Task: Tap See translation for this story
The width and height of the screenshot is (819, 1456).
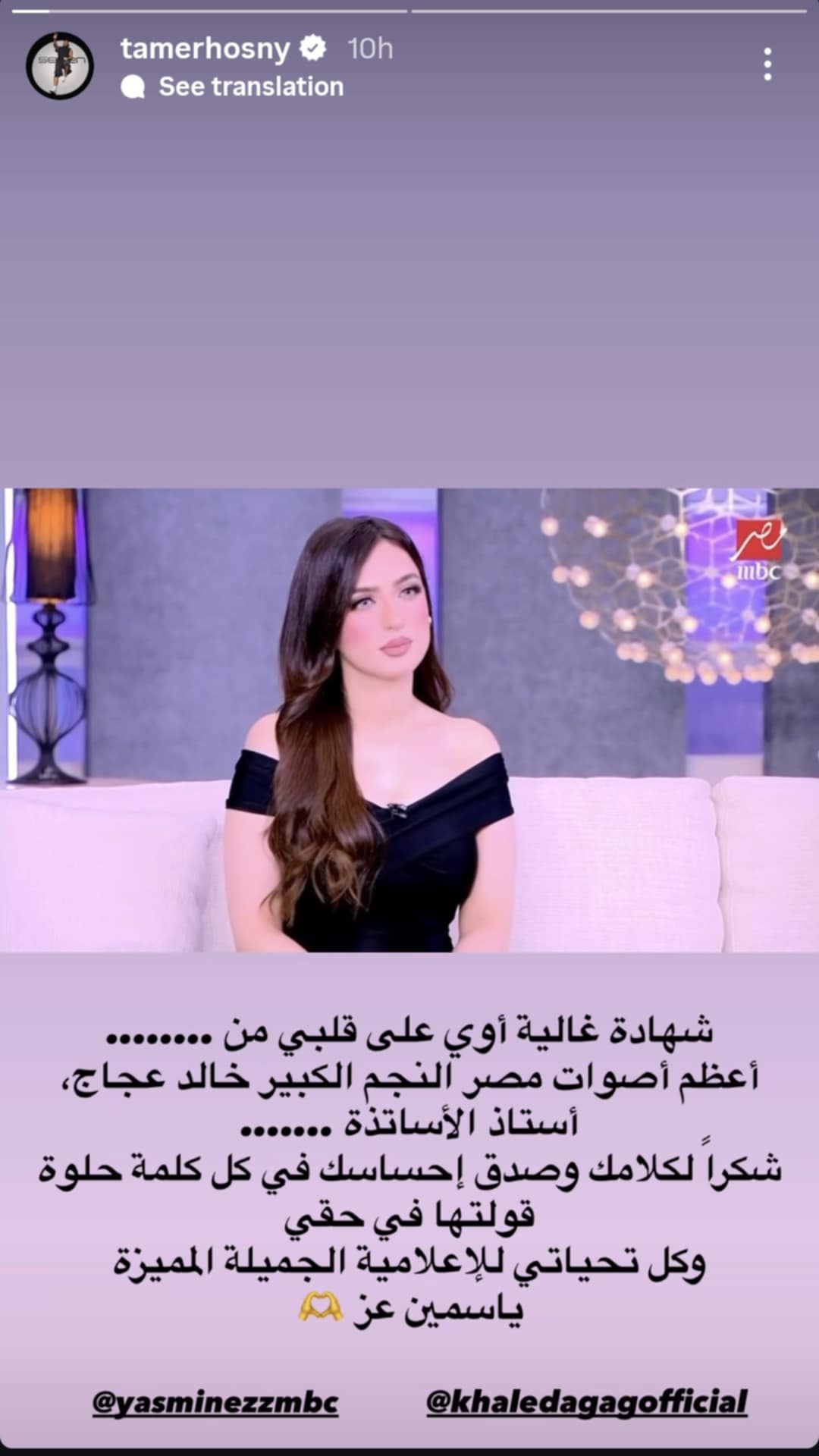Action: click(250, 87)
